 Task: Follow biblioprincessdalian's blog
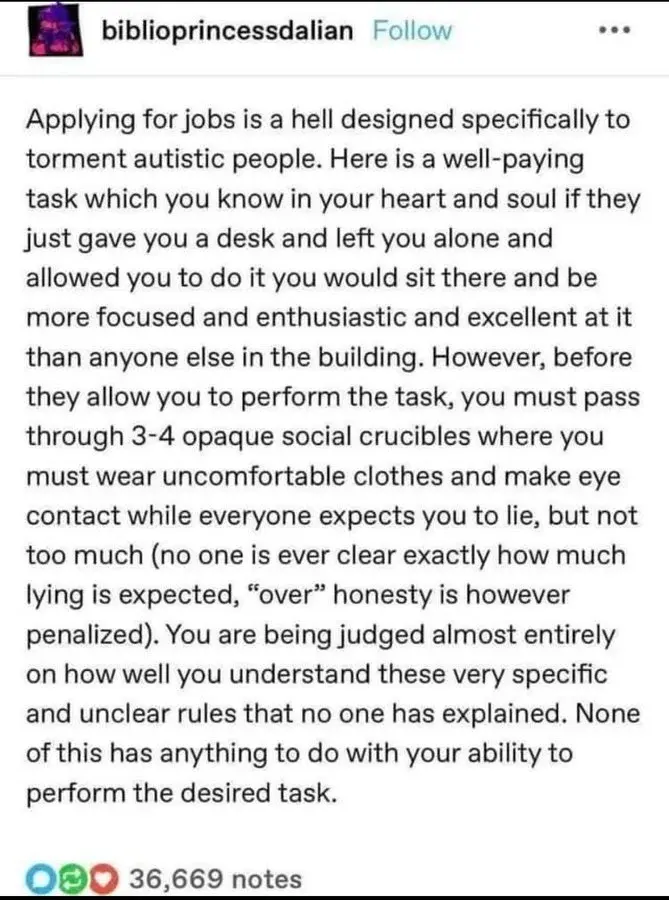coord(411,31)
